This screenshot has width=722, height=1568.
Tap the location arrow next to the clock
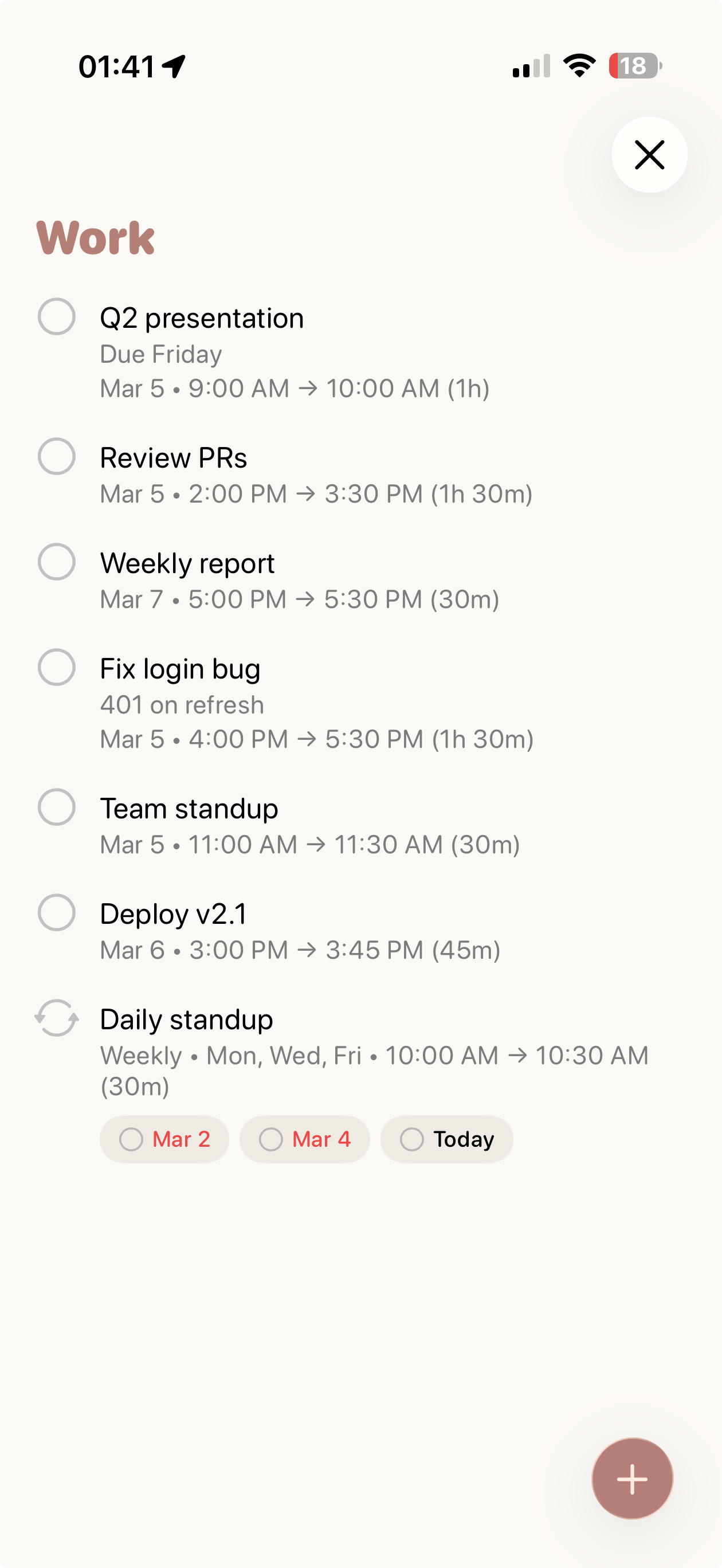coord(173,67)
